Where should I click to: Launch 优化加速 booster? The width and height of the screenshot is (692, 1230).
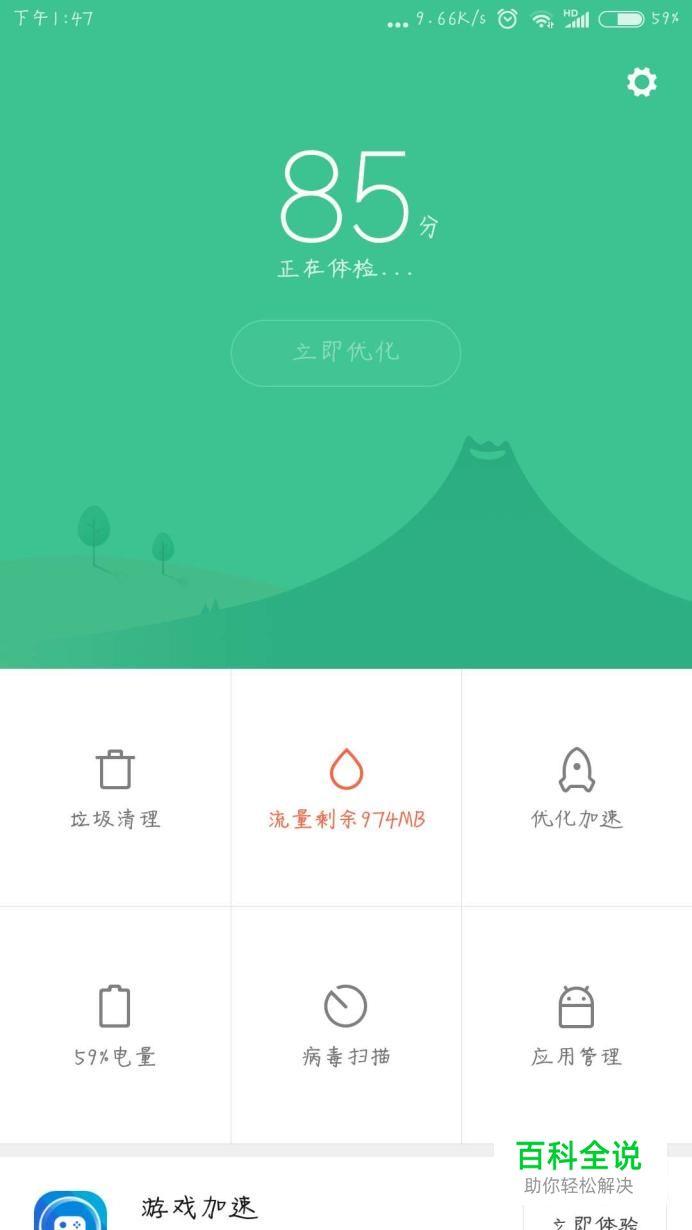tap(576, 788)
